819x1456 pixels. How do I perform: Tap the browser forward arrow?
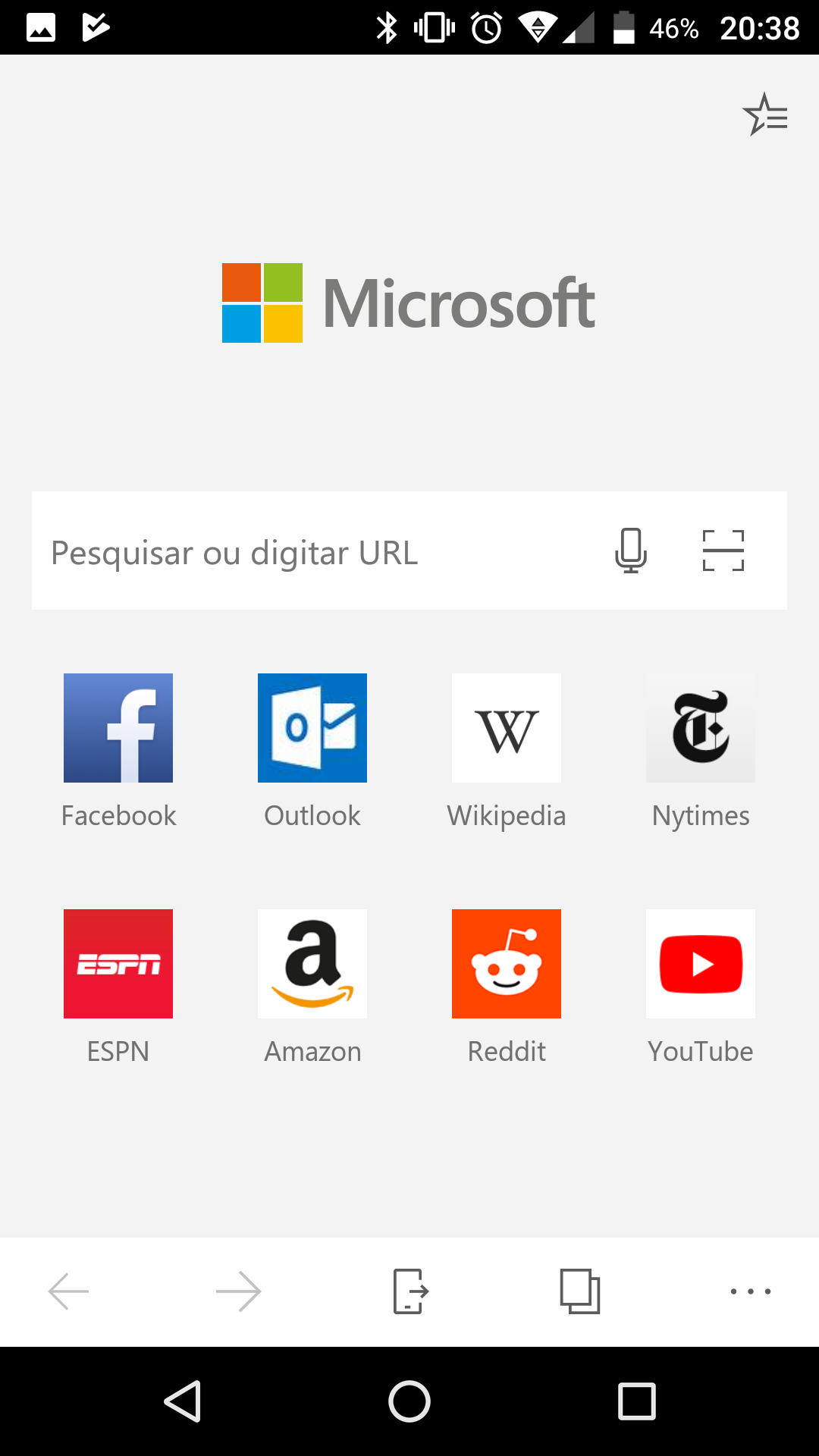(x=238, y=1291)
